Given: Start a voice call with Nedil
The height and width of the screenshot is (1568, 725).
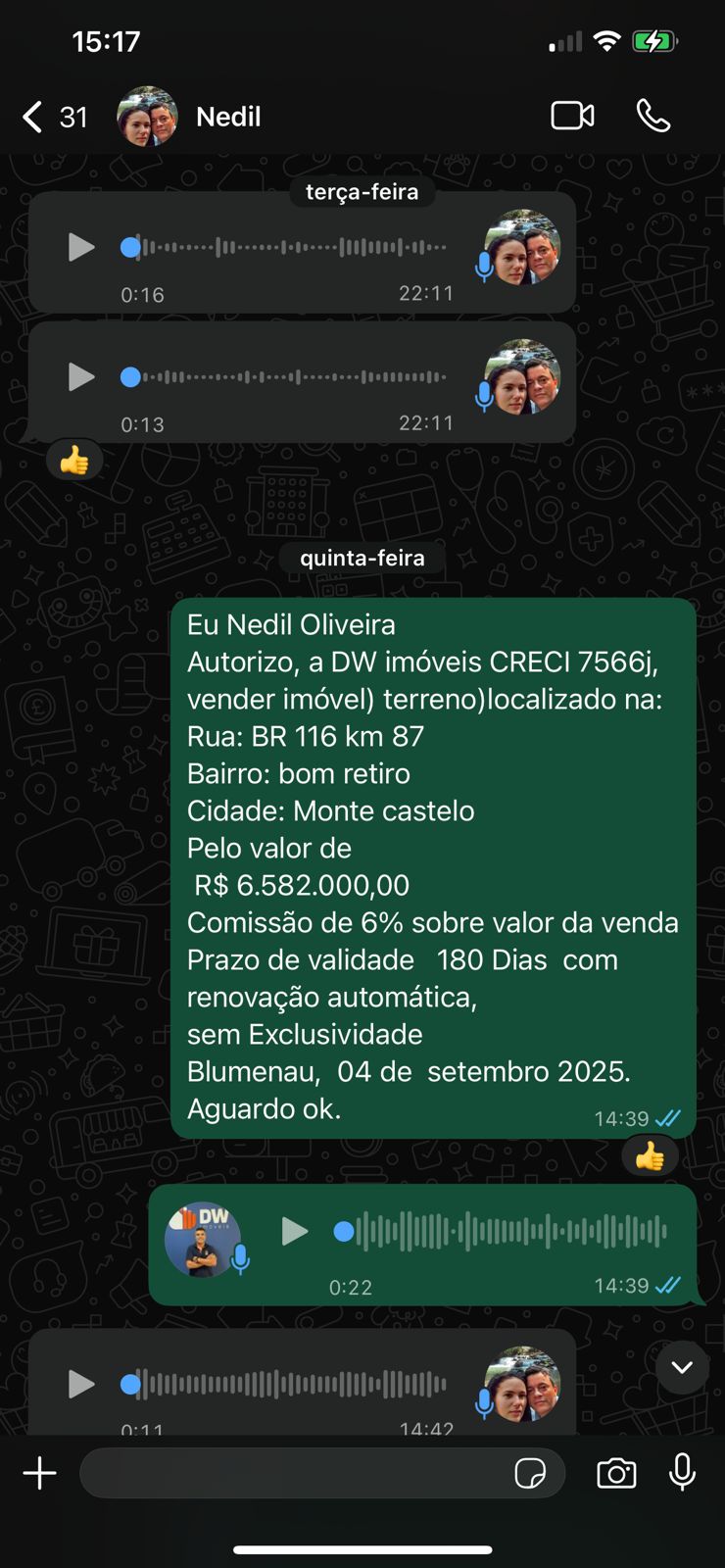Looking at the screenshot, I should point(653,116).
